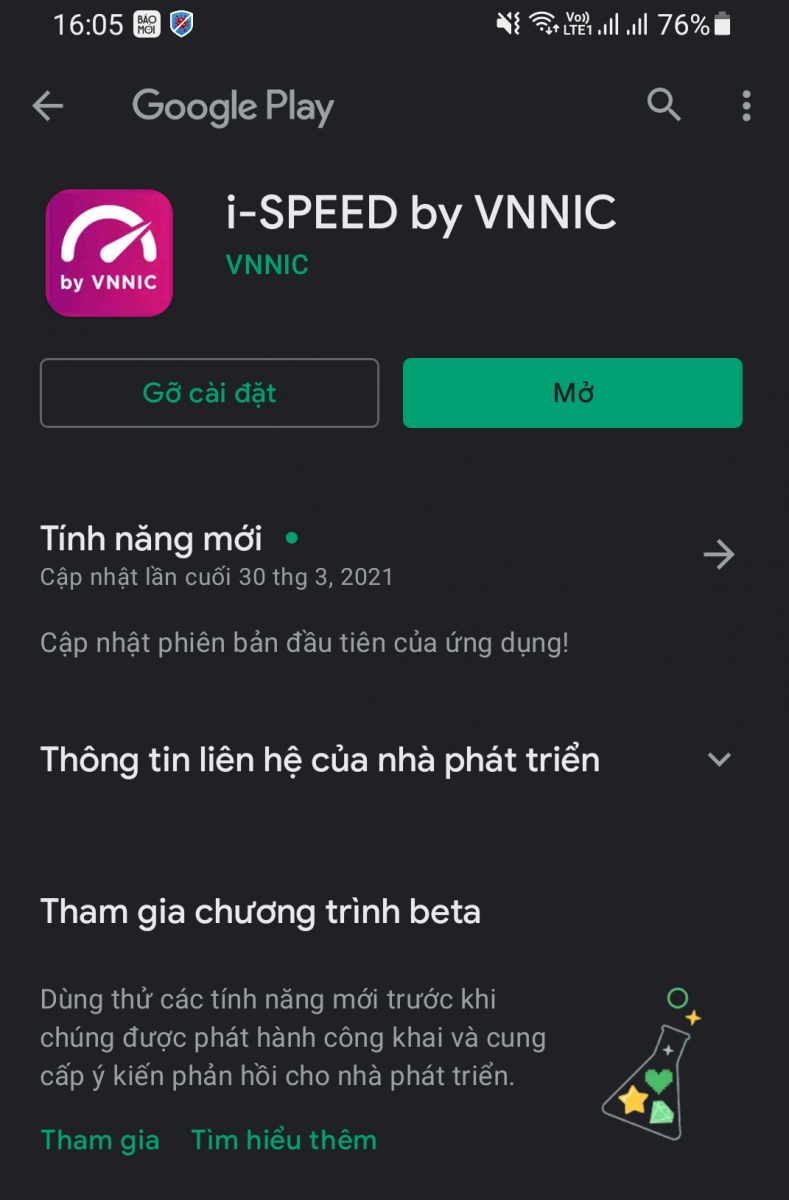Join the beta via Tham gia
This screenshot has height=1200, width=789.
point(100,1140)
